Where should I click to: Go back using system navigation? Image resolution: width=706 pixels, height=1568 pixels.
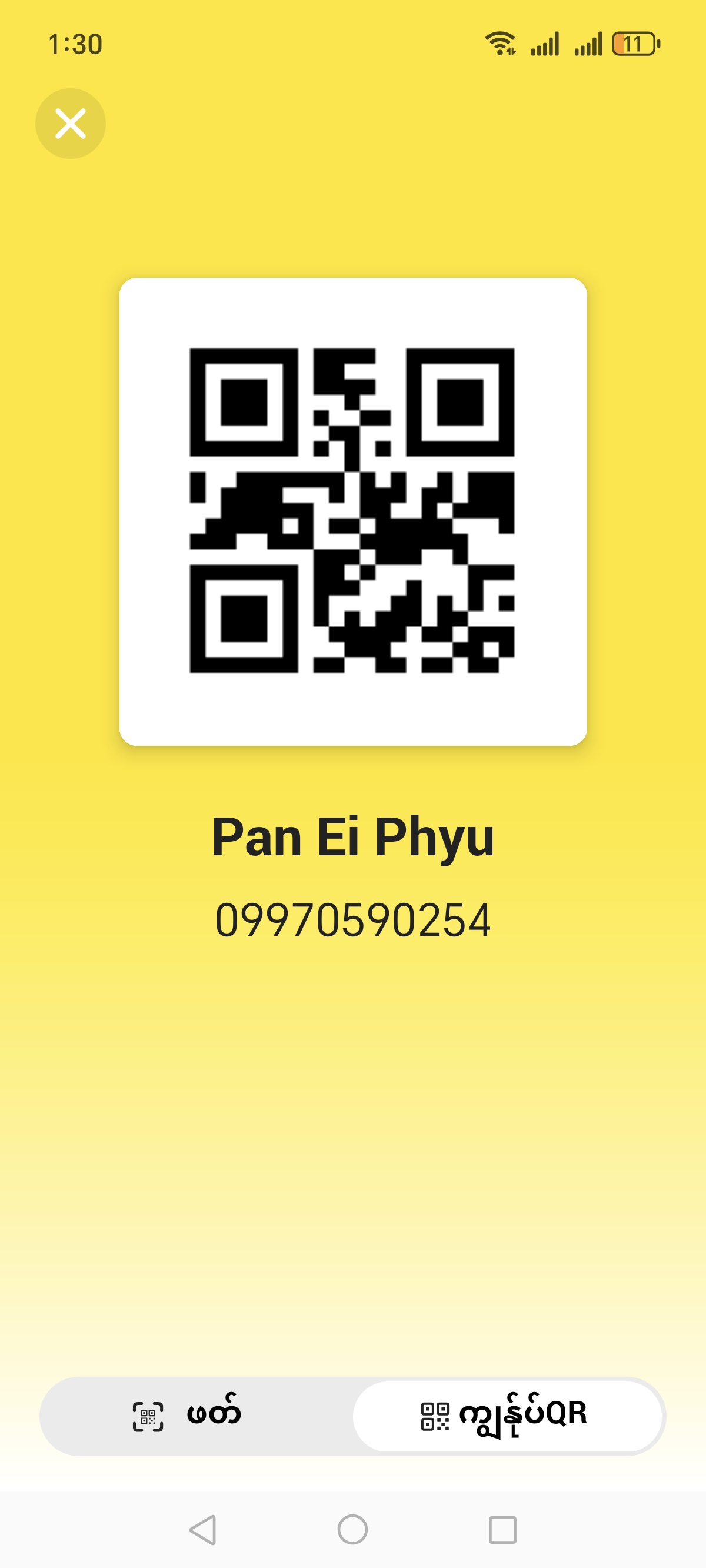[202, 1530]
